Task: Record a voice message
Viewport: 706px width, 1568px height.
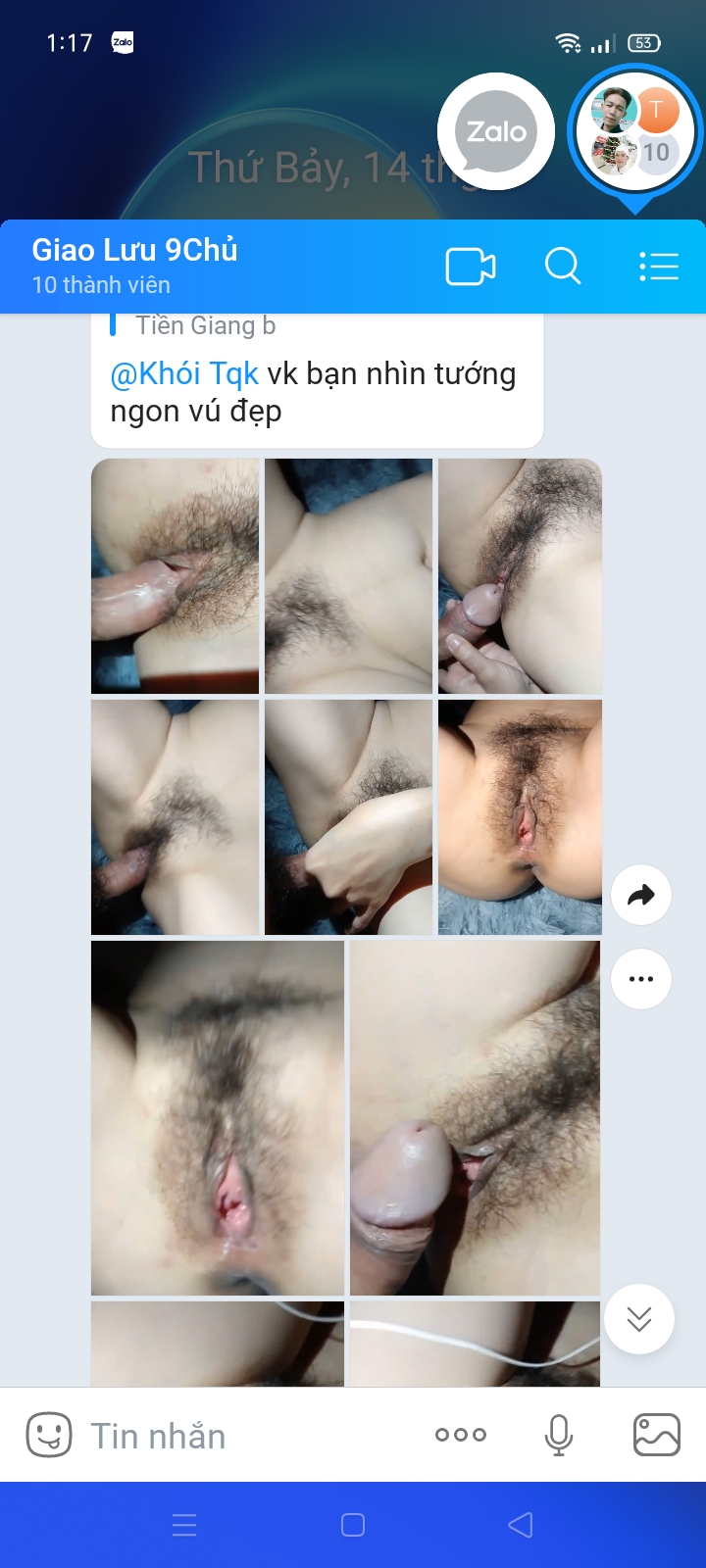Action: pyautogui.click(x=559, y=1436)
